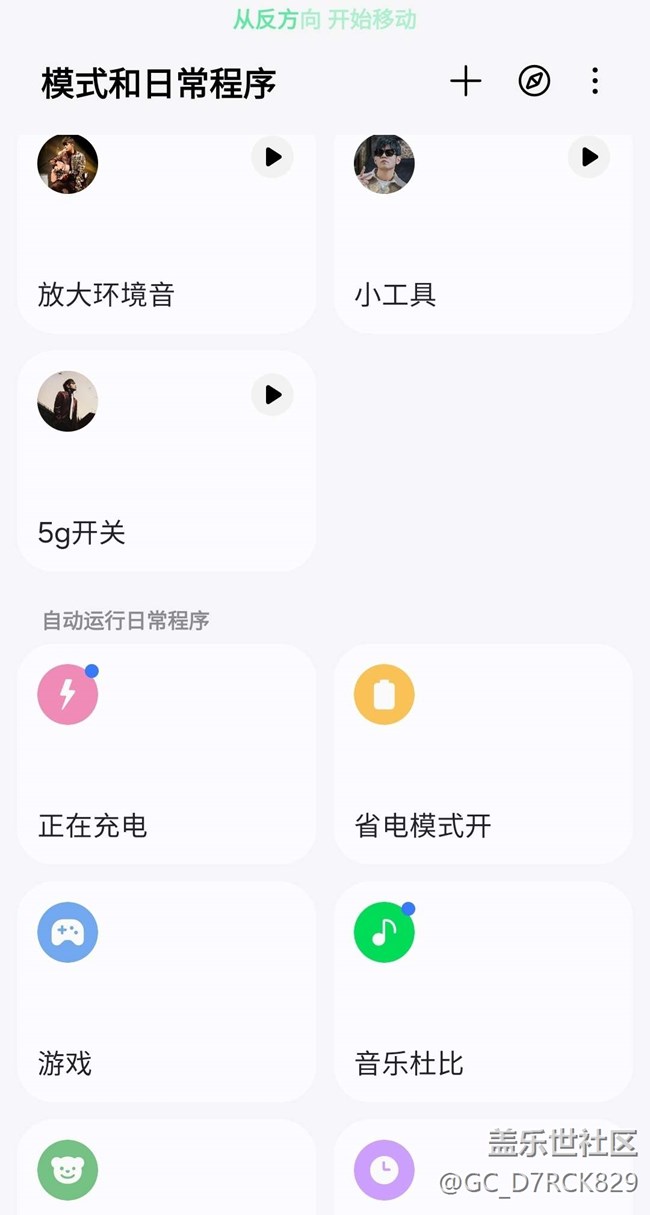This screenshot has width=650, height=1215.
Task: Run the 5g开关 routine
Action: tap(272, 395)
